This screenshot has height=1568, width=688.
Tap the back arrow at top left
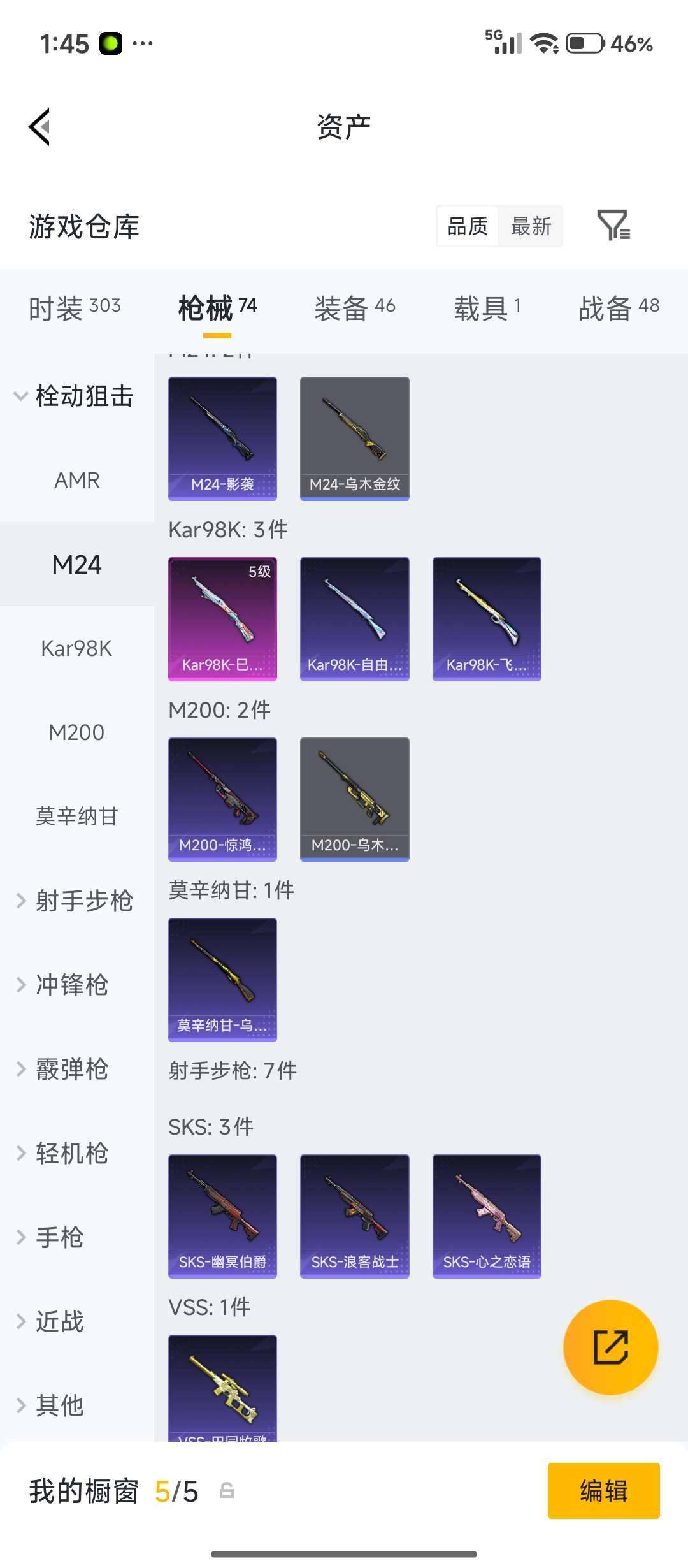[x=40, y=126]
